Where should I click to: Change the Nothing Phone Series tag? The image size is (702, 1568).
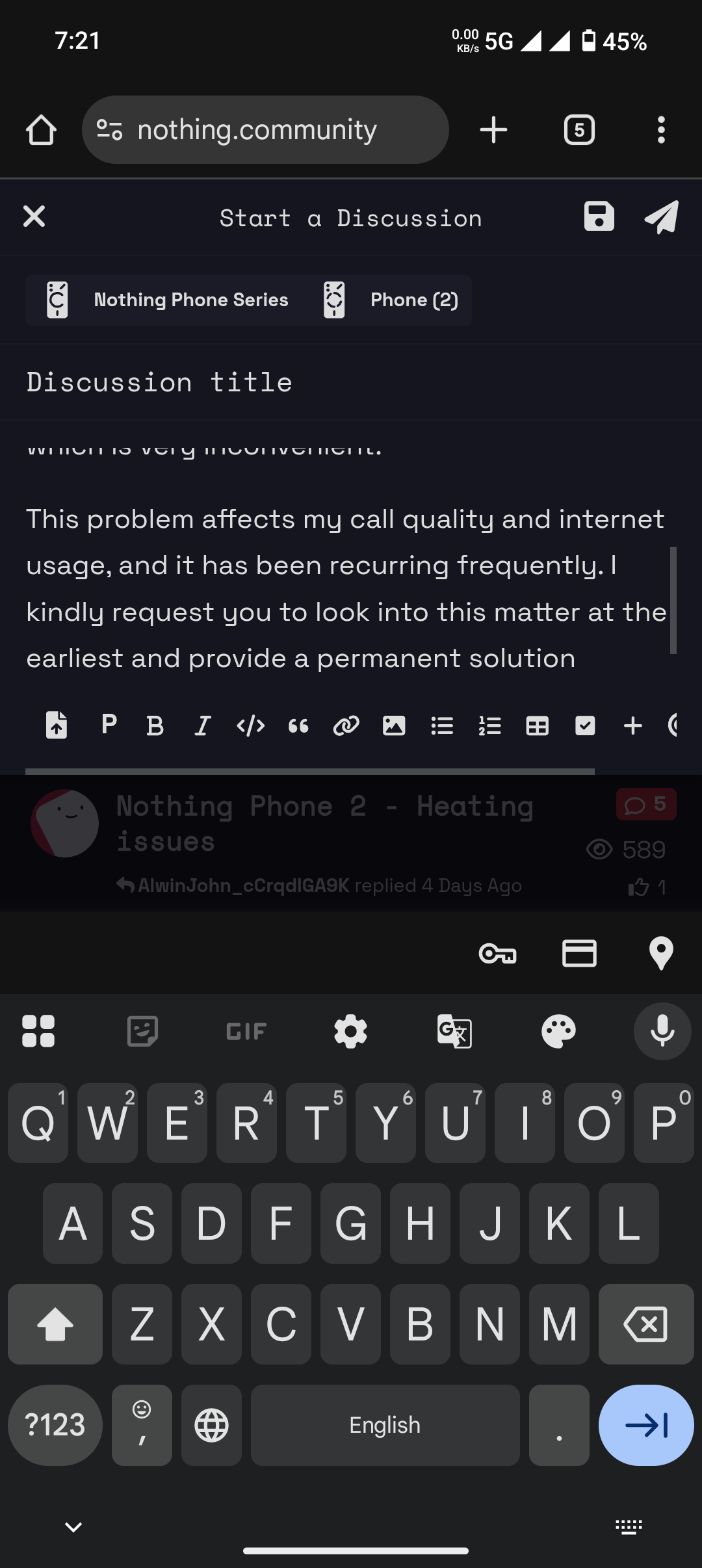[x=169, y=300]
